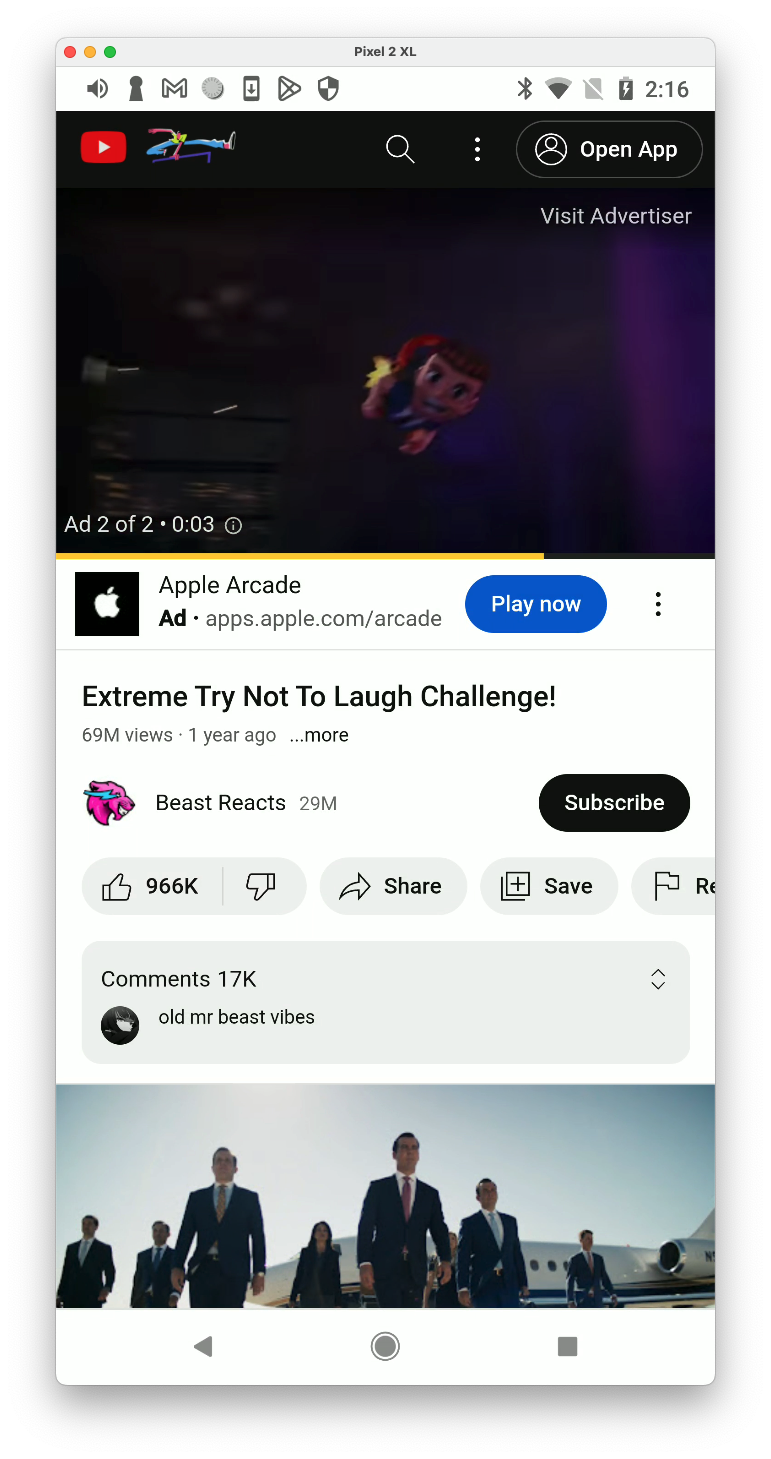Viewport: 771px width, 1459px height.
Task: Share this video
Action: point(393,886)
